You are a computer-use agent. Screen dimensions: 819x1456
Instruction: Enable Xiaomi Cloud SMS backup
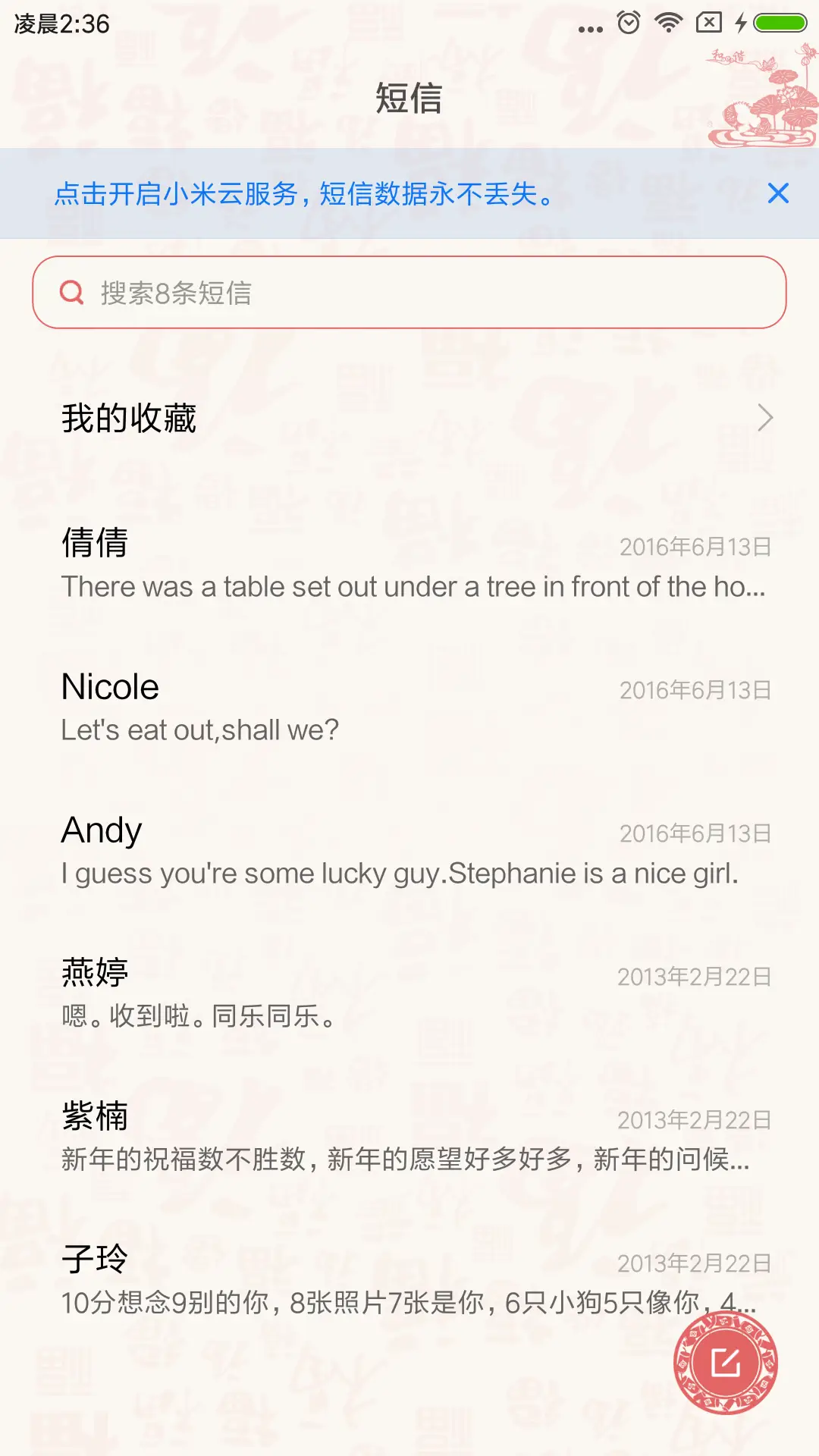pos(303,195)
